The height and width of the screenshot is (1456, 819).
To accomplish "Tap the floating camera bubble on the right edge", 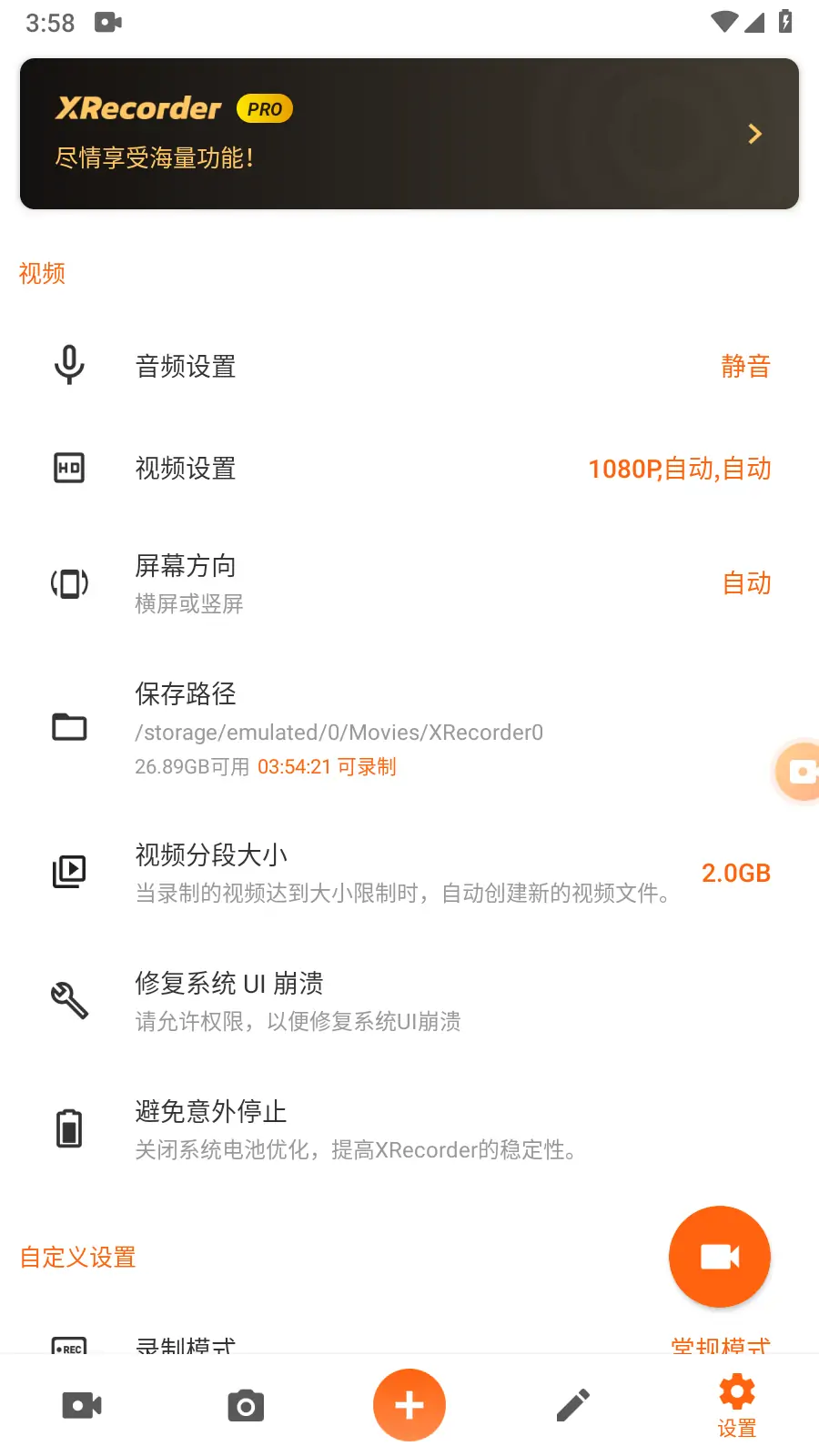I will click(801, 771).
